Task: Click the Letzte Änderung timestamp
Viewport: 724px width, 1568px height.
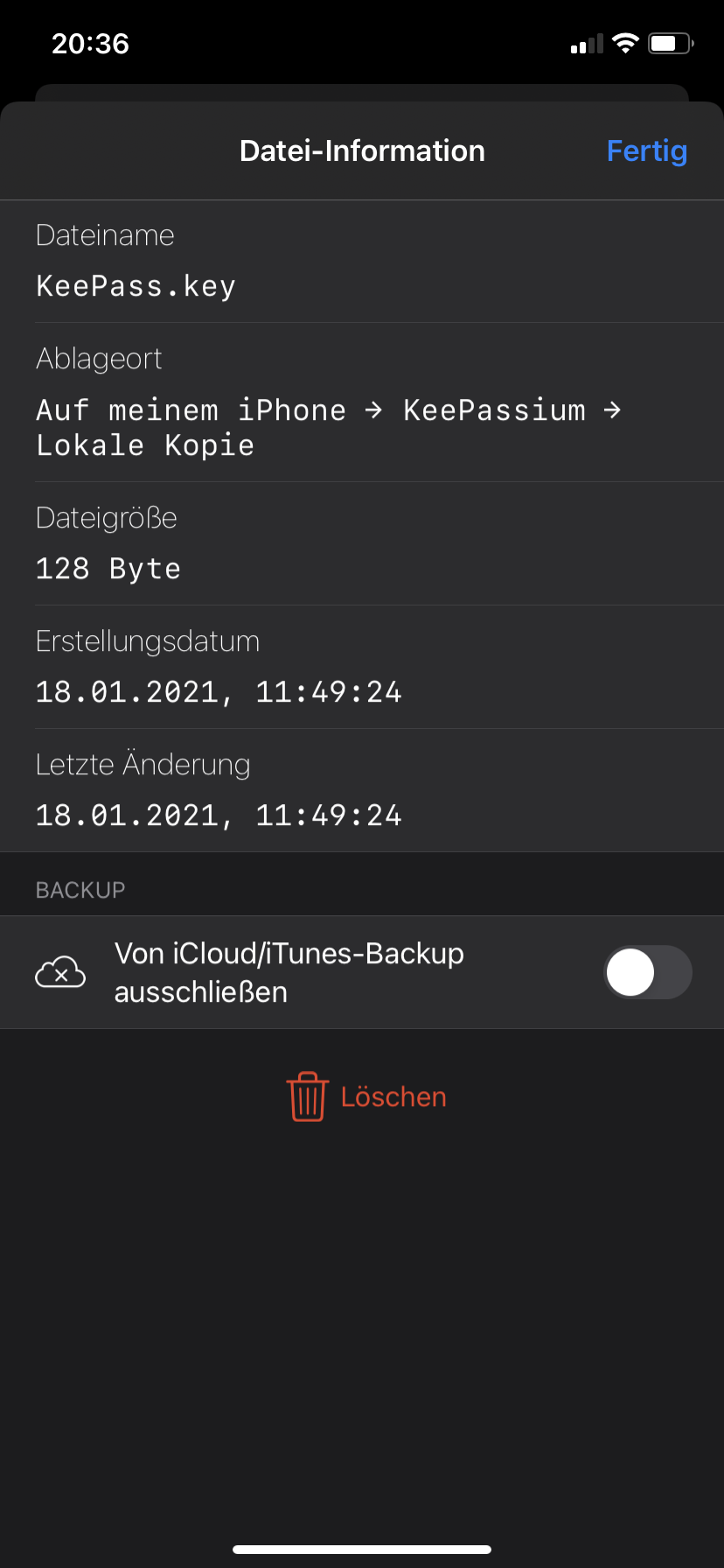Action: (218, 815)
